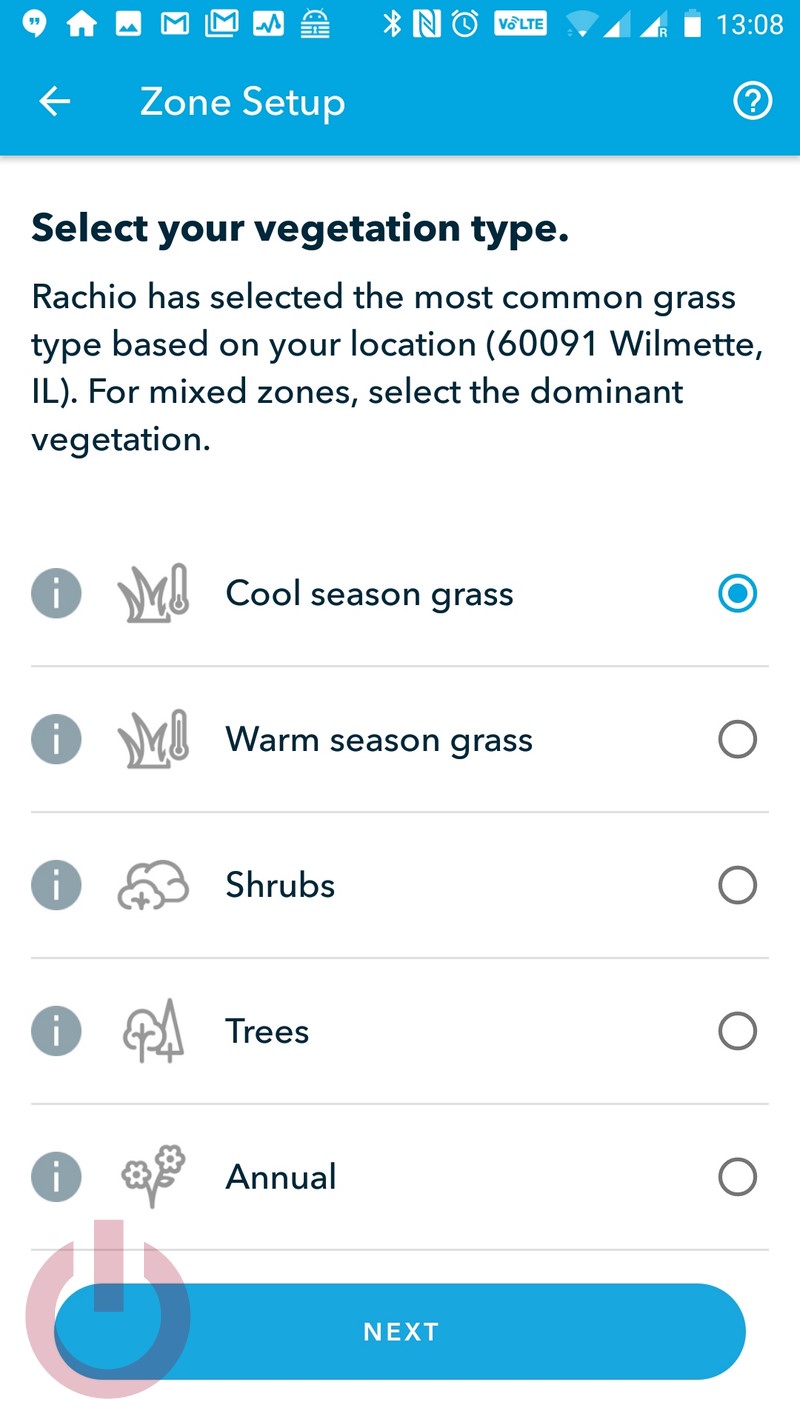View info icon for Warm season grass
Viewport: 800px width, 1422px height.
pos(56,740)
